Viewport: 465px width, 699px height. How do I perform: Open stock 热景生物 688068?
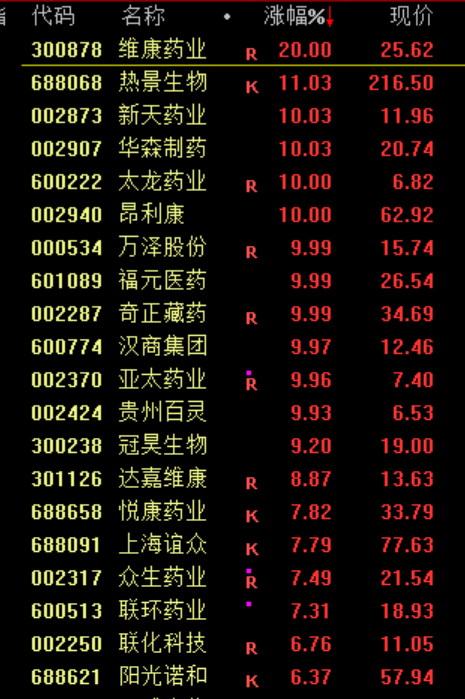[232, 82]
